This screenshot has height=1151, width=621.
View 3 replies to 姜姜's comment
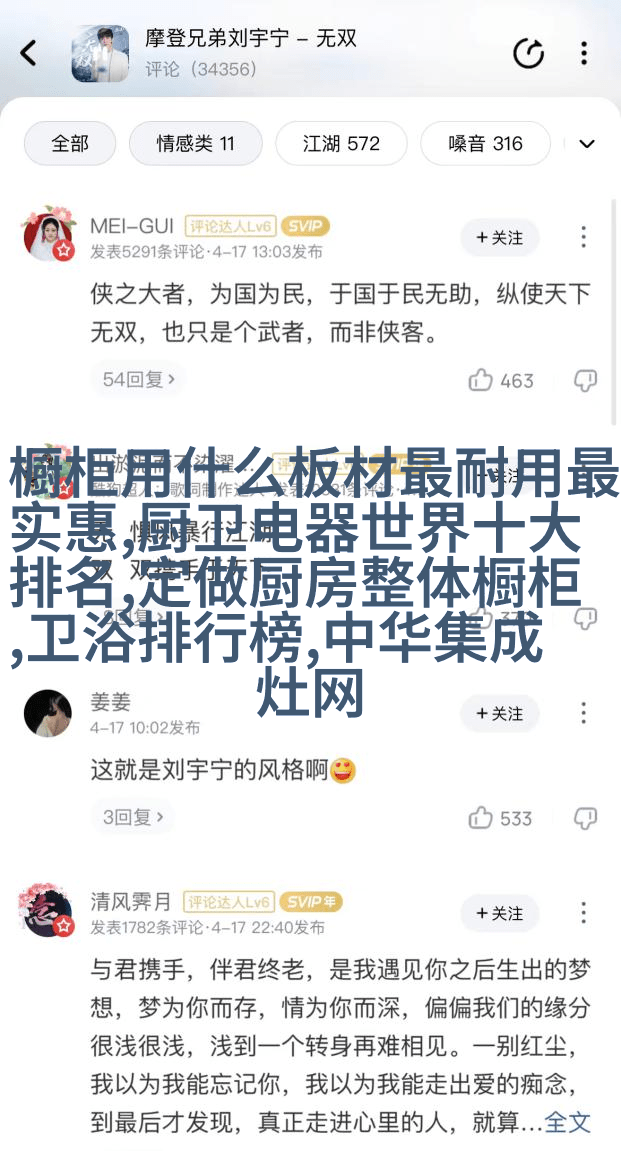(132, 817)
